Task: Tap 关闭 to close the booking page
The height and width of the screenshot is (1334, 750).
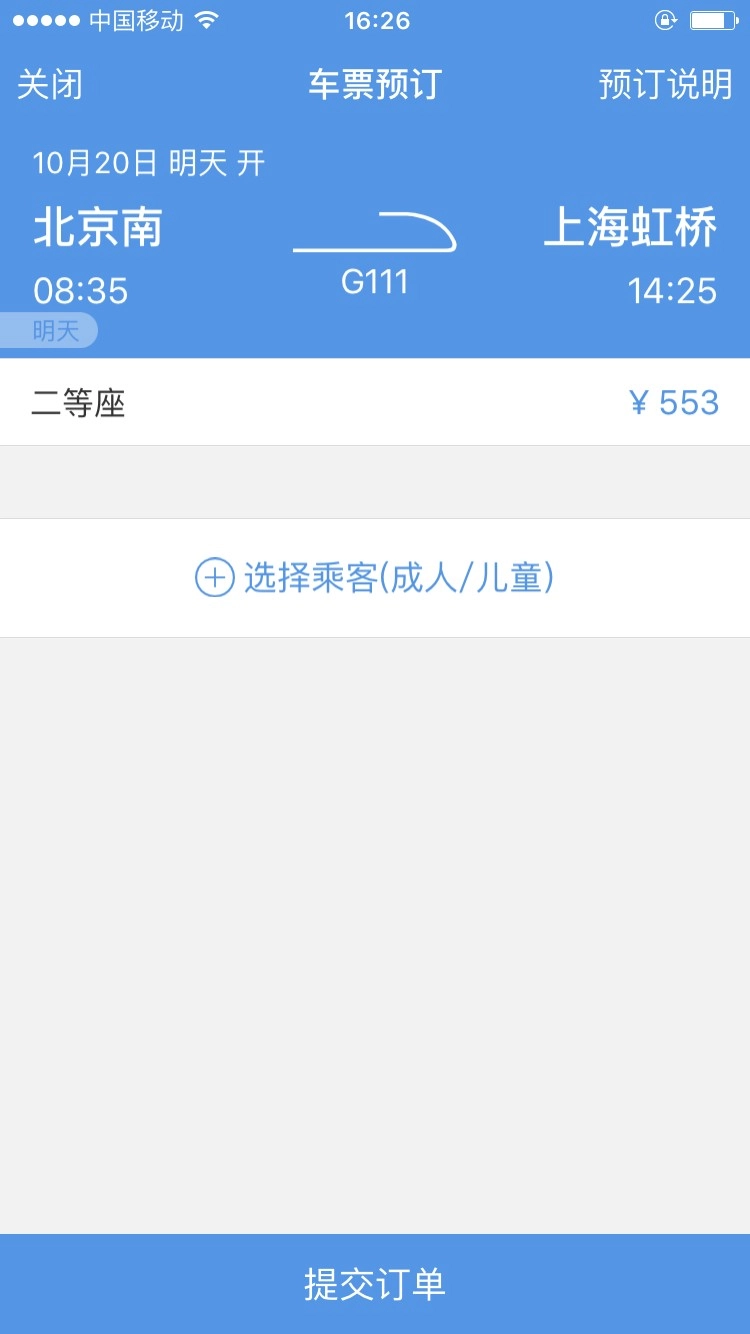Action: point(50,85)
